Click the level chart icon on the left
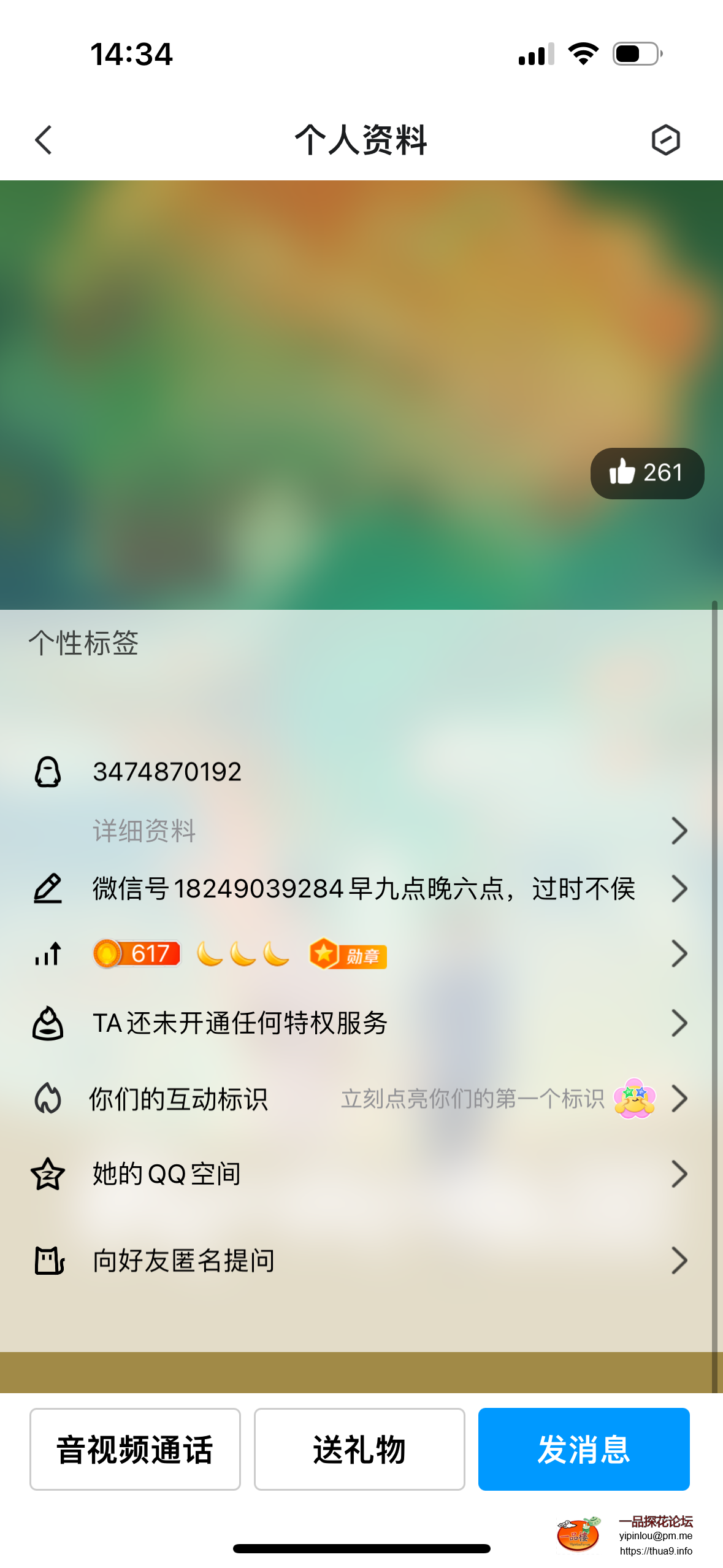 49,954
